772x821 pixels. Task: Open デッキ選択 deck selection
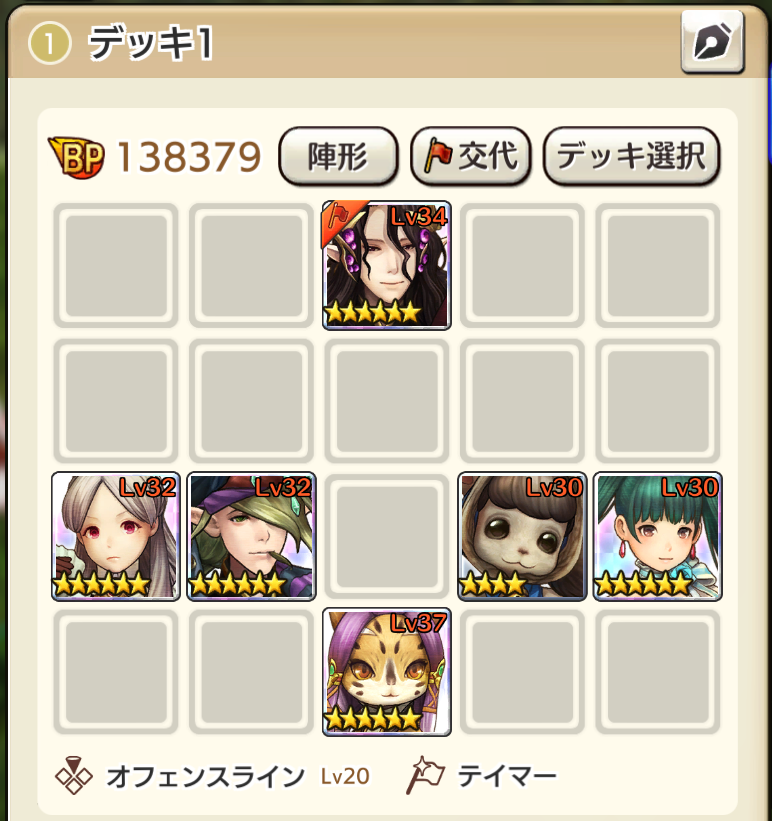tap(631, 156)
